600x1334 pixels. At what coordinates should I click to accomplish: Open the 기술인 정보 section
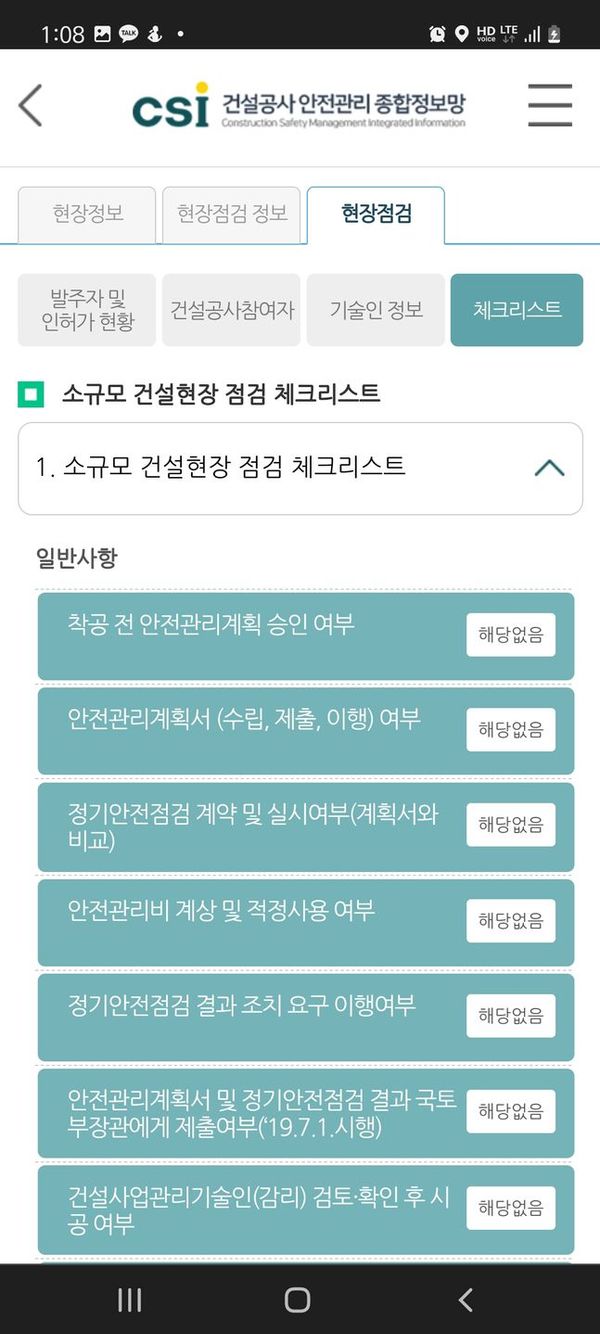[x=376, y=310]
